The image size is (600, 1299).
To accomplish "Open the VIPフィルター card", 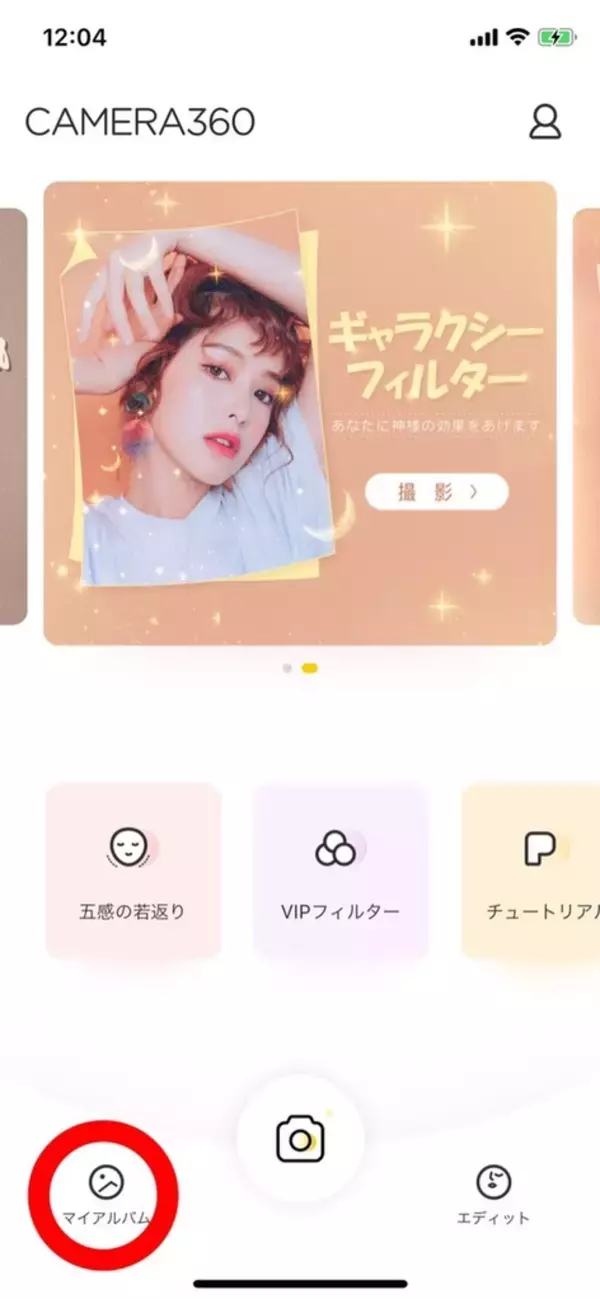I will tap(340, 870).
